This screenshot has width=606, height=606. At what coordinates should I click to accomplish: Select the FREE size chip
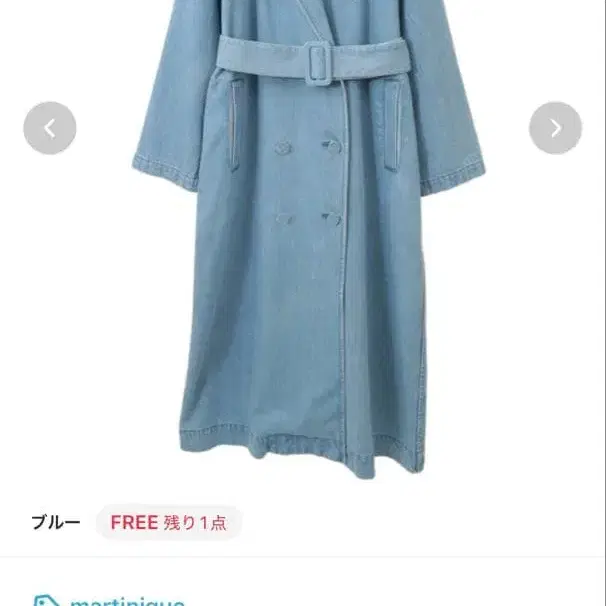pyautogui.click(x=169, y=522)
